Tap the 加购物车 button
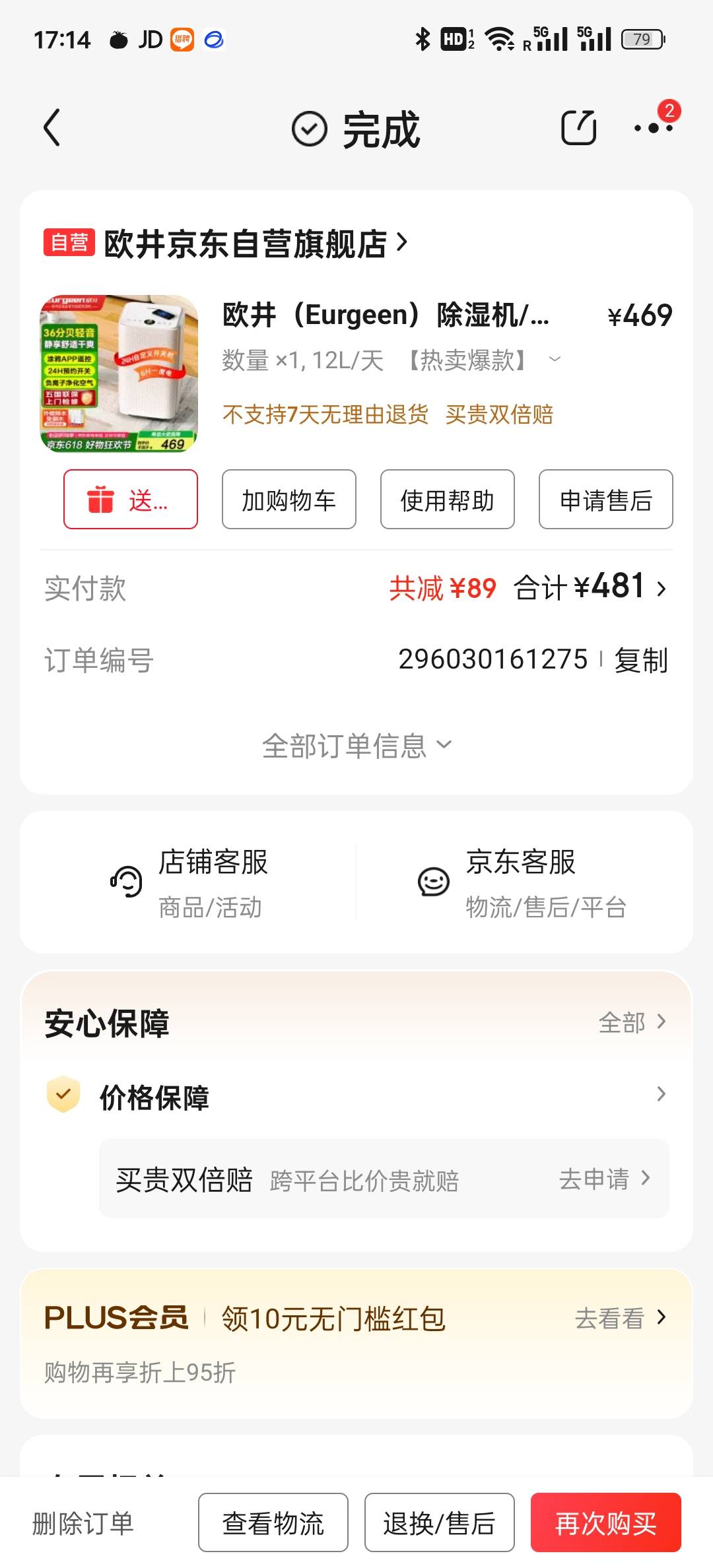This screenshot has height=1568, width=713. coord(289,500)
